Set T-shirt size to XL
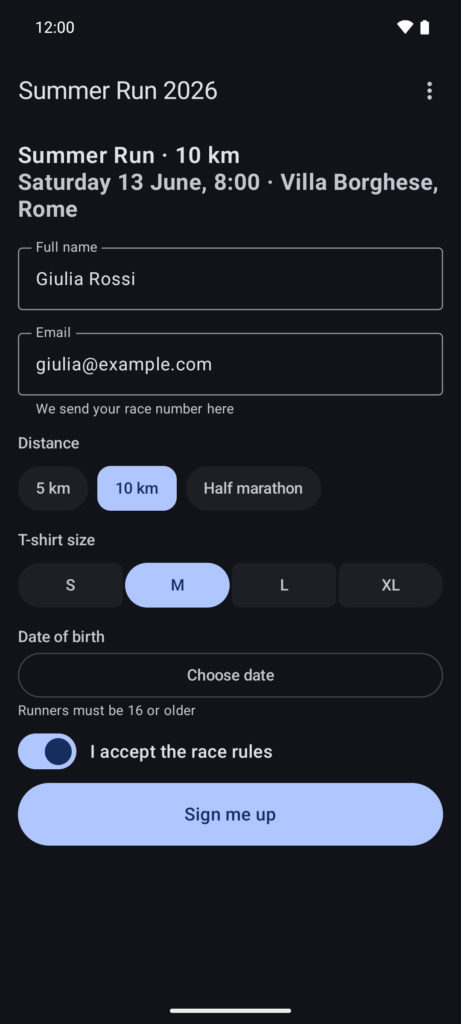The height and width of the screenshot is (1024, 461). click(390, 585)
